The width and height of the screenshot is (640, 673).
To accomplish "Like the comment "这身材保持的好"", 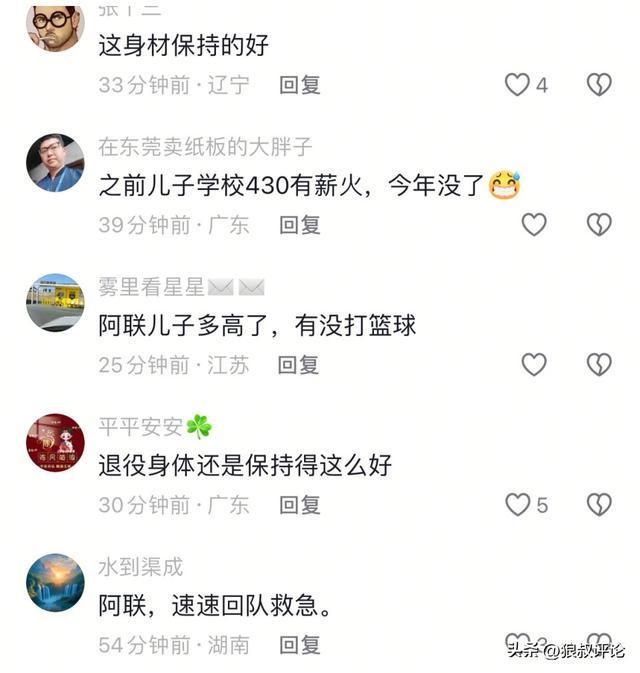I will [x=517, y=85].
